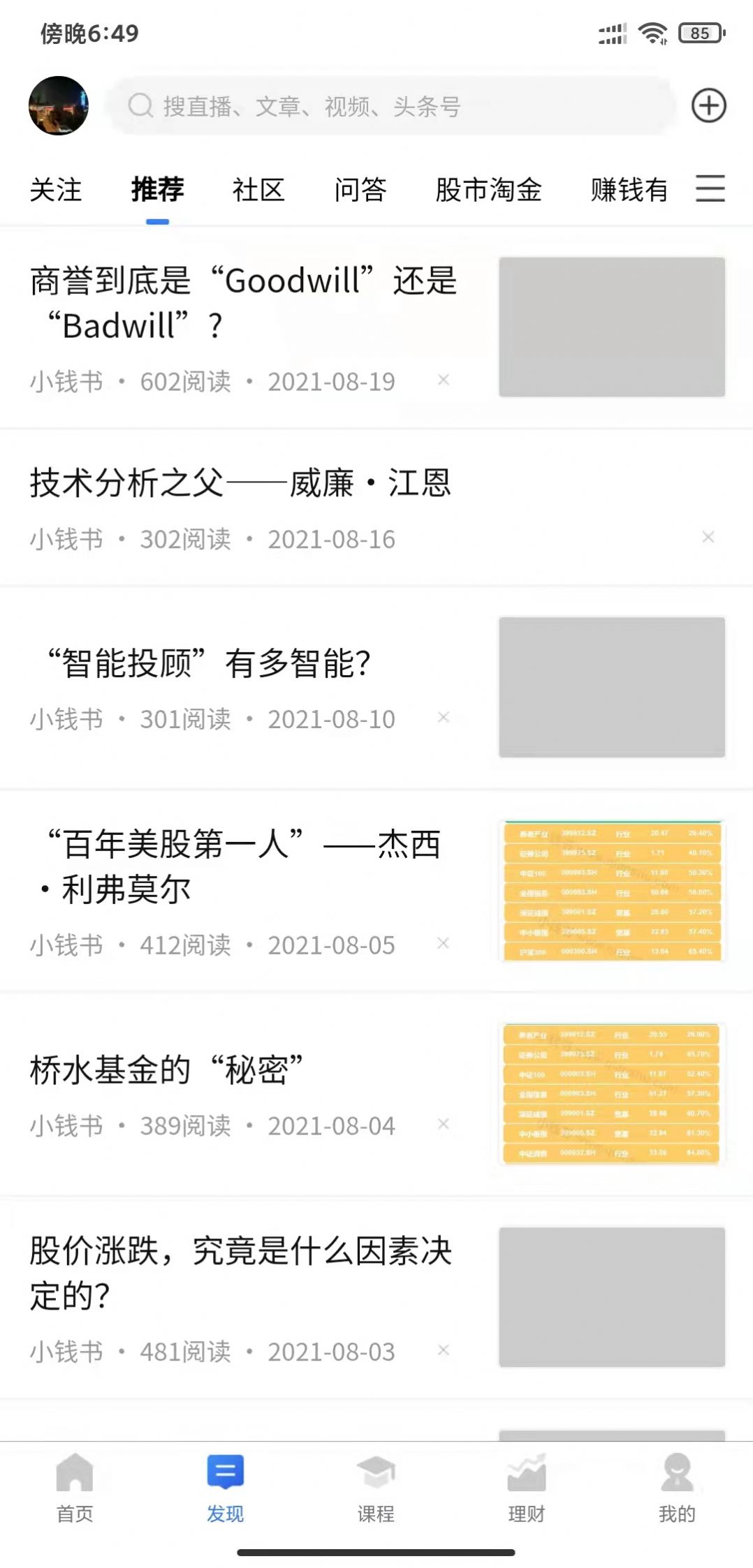Dismiss the 技术分析之父 article

(x=708, y=537)
